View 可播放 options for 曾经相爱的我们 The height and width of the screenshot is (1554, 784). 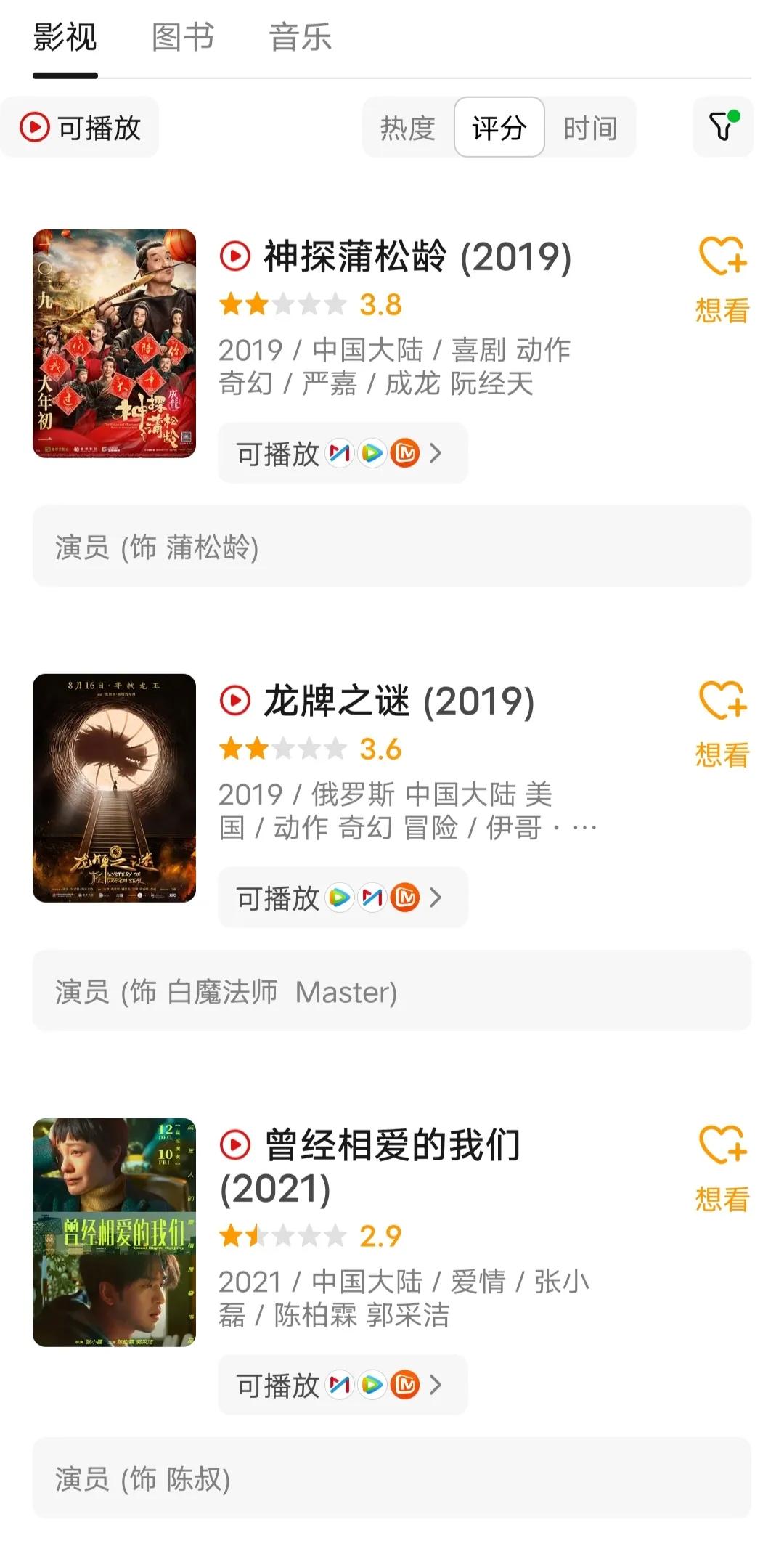click(343, 1385)
